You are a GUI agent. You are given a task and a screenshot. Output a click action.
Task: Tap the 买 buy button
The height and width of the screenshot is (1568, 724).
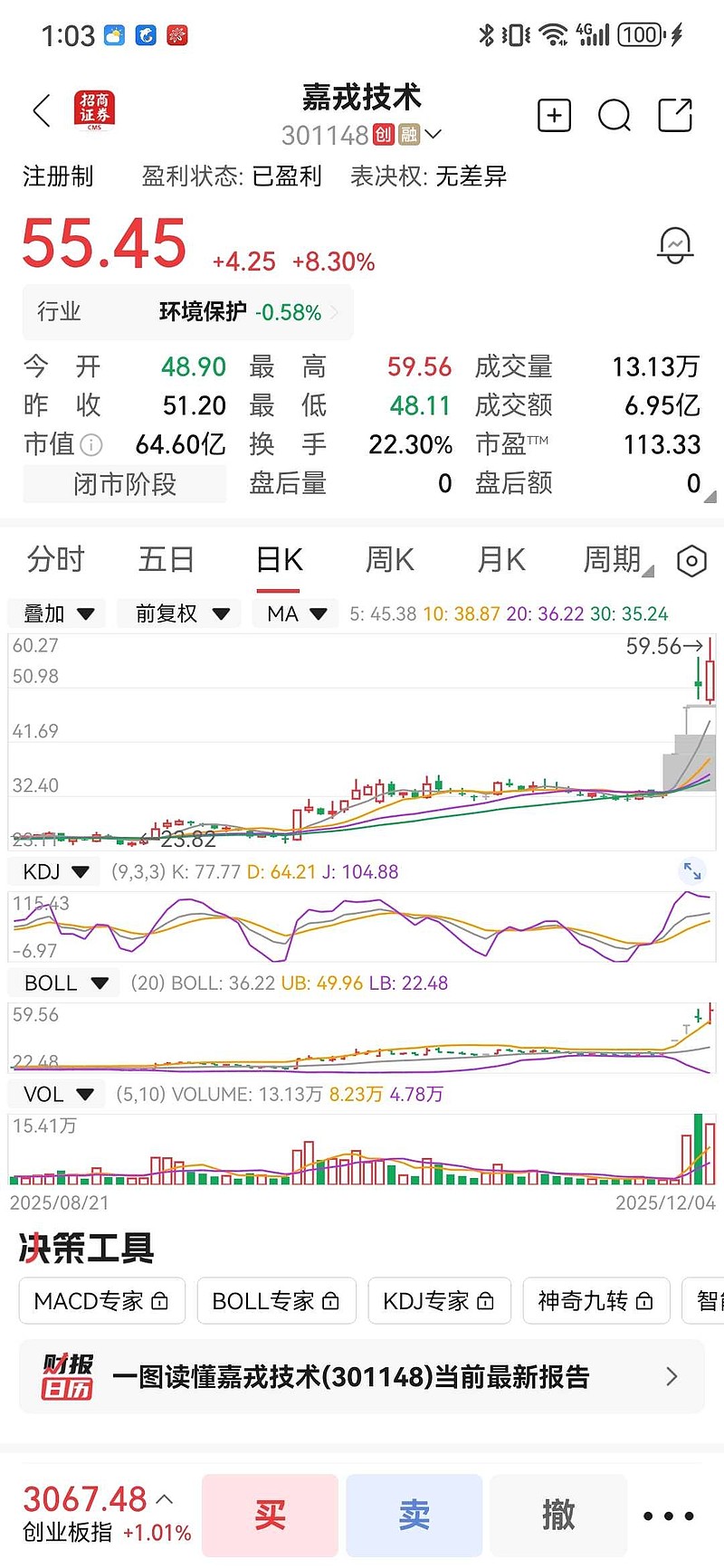pos(270,1516)
